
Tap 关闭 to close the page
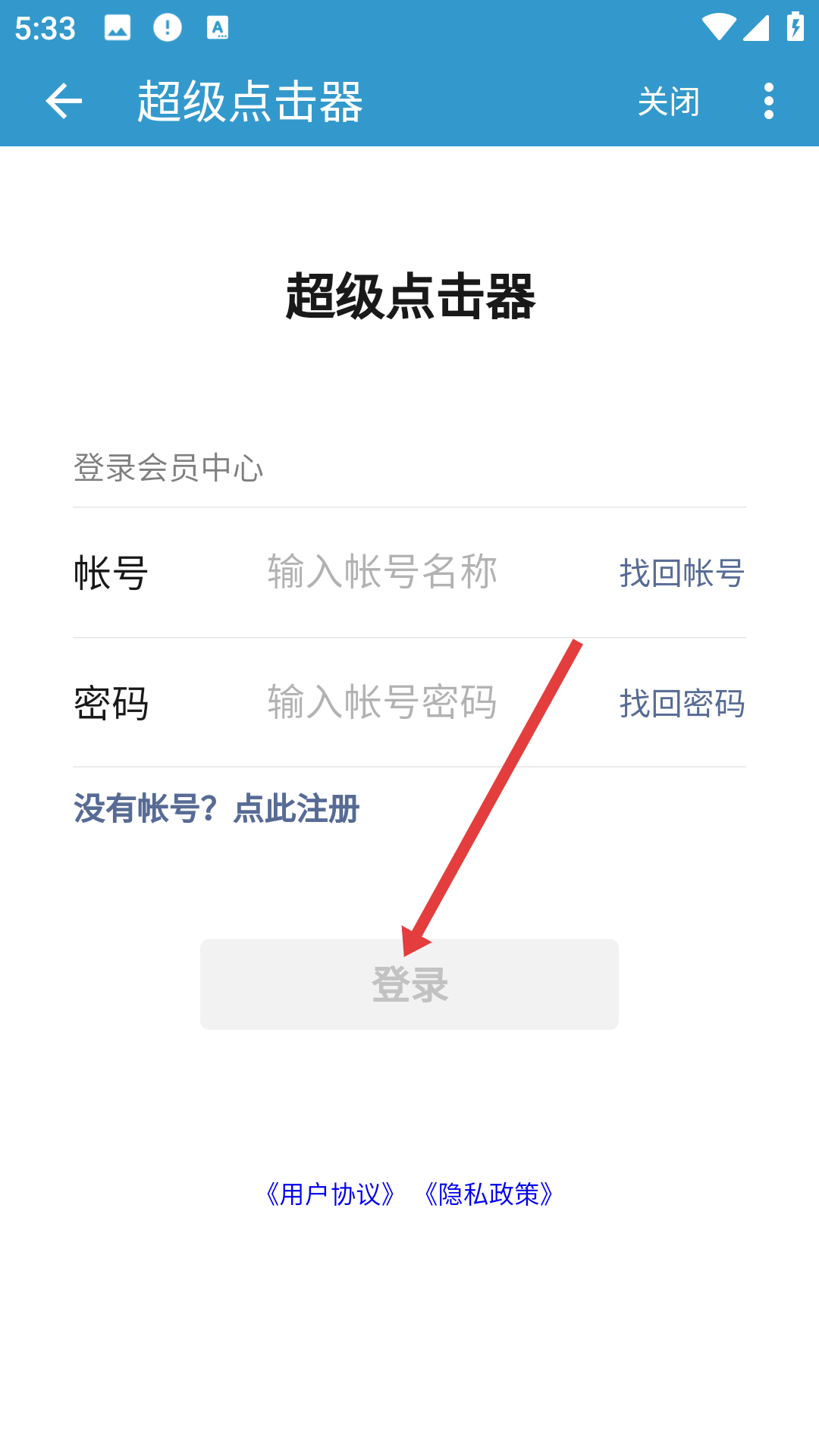point(668,102)
